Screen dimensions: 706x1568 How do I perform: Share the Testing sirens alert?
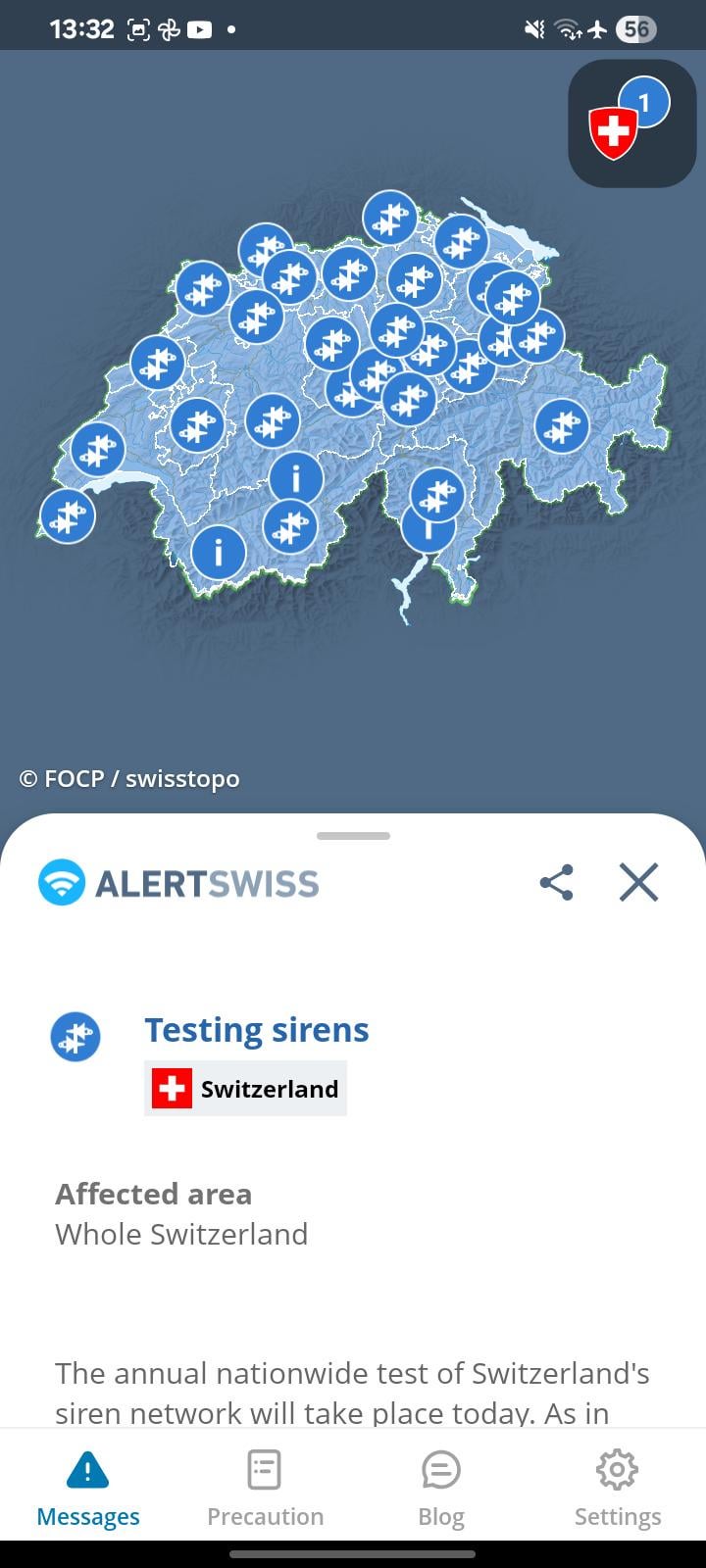[556, 882]
